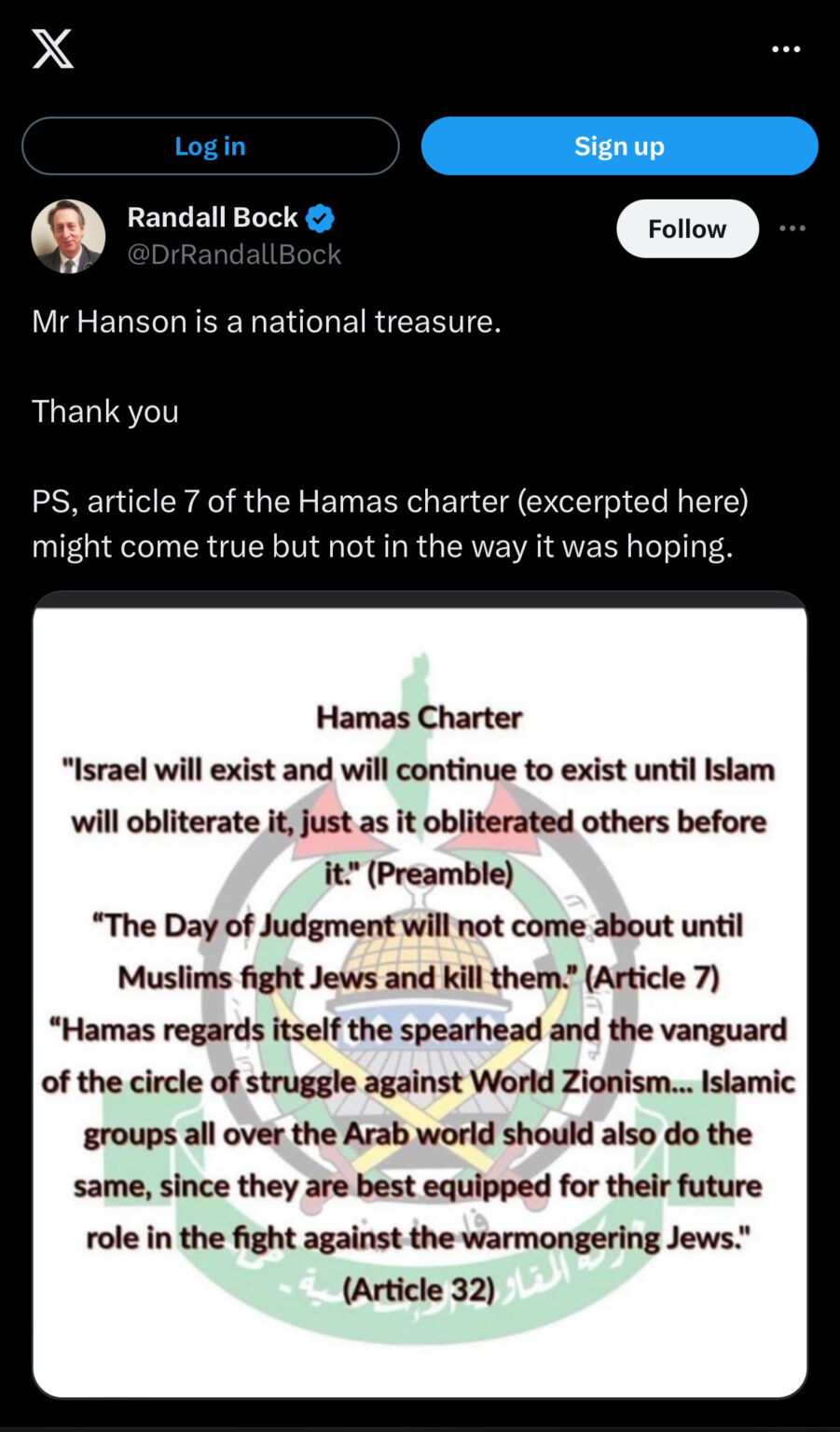Open the top-right overflow menu
The width and height of the screenshot is (840, 1432).
786,49
